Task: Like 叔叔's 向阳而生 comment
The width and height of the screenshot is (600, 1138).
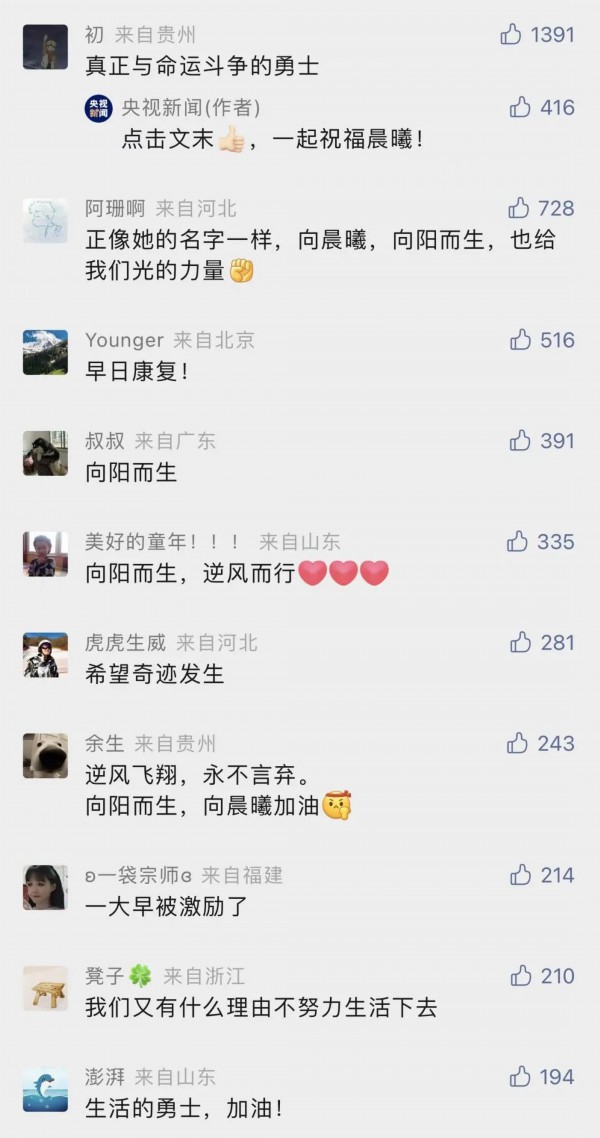Action: tap(520, 441)
